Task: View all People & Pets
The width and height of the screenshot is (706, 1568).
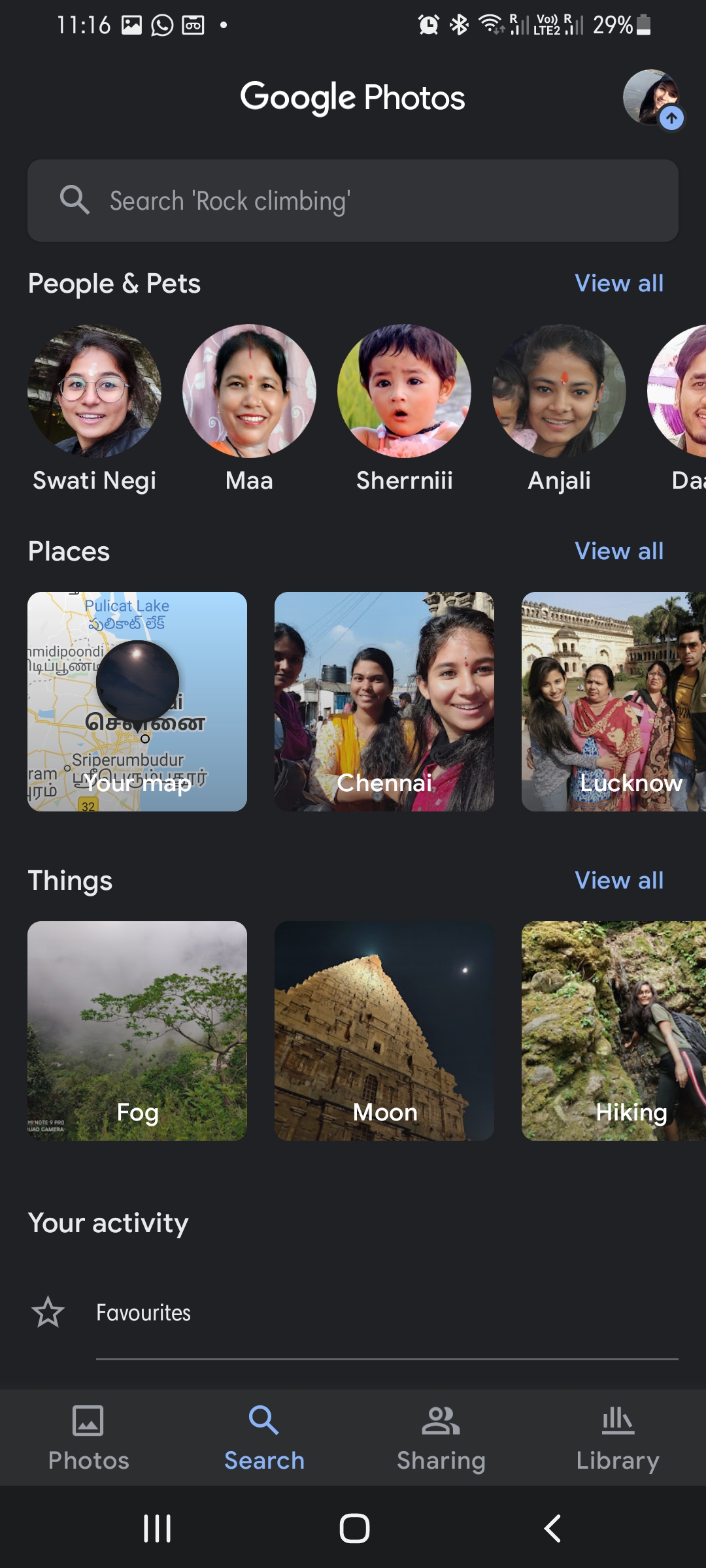Action: click(618, 284)
